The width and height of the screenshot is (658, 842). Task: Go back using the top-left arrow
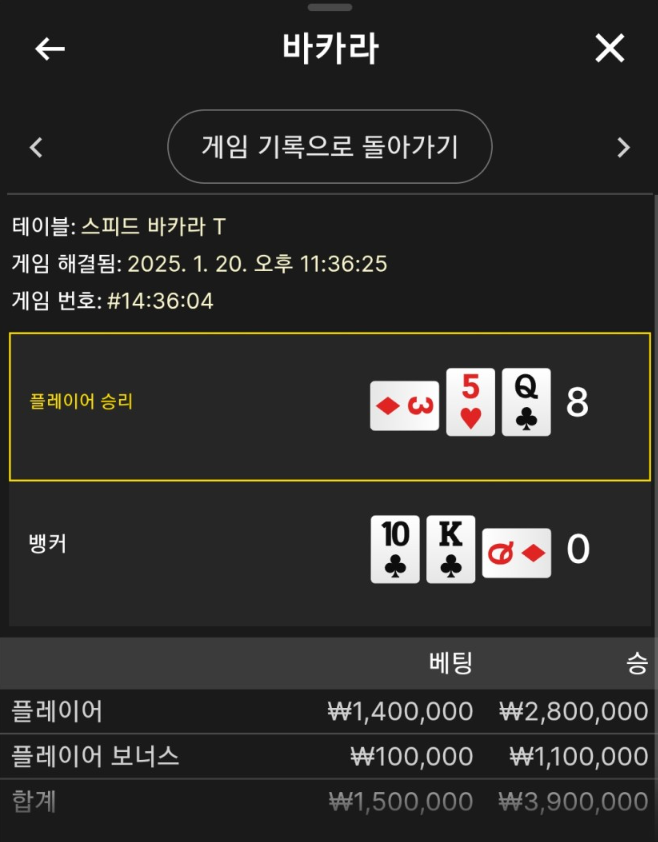point(50,49)
